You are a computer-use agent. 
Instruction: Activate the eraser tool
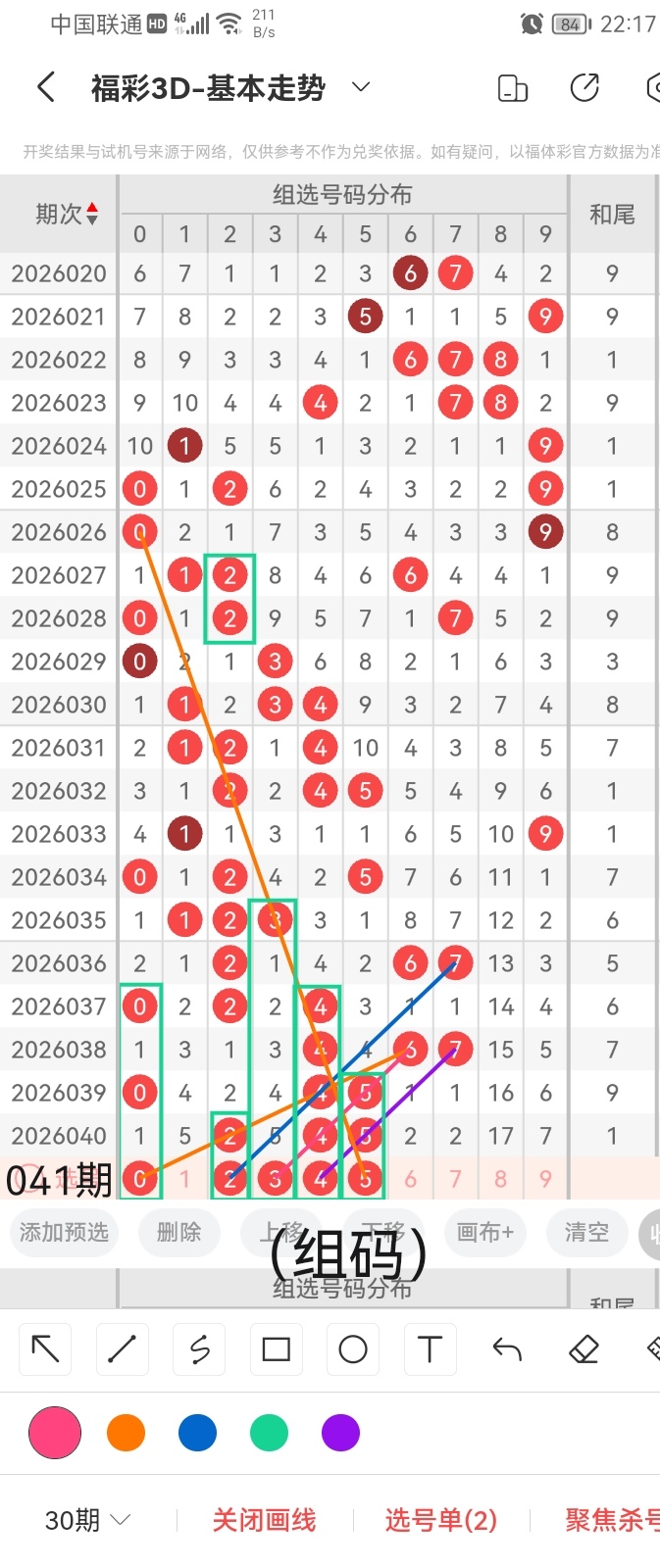584,1349
